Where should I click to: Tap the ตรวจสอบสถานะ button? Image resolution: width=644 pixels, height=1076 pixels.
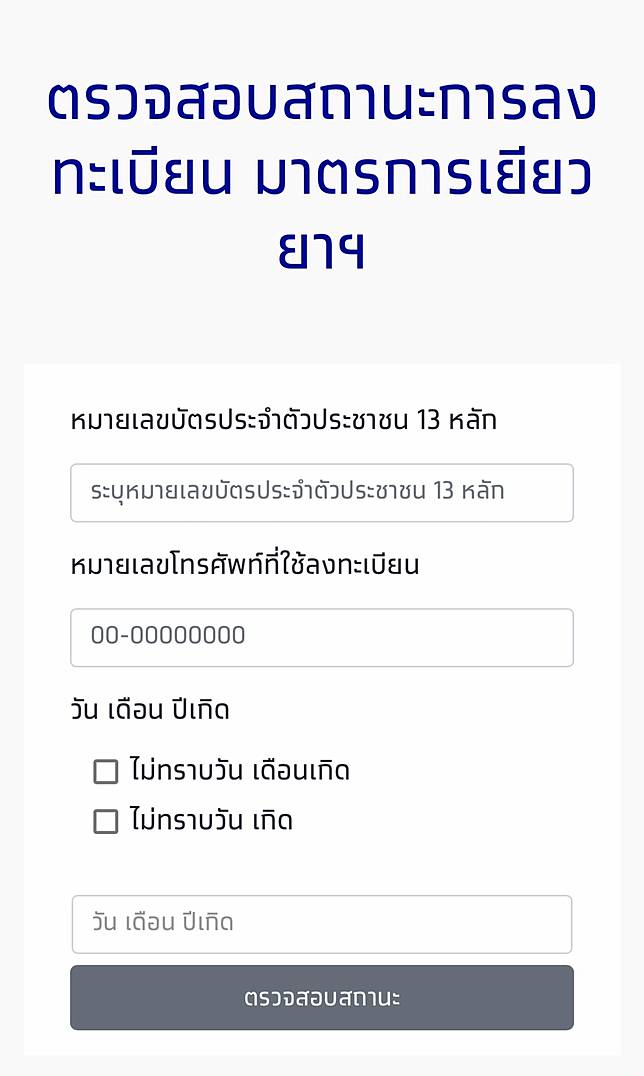coord(321,998)
